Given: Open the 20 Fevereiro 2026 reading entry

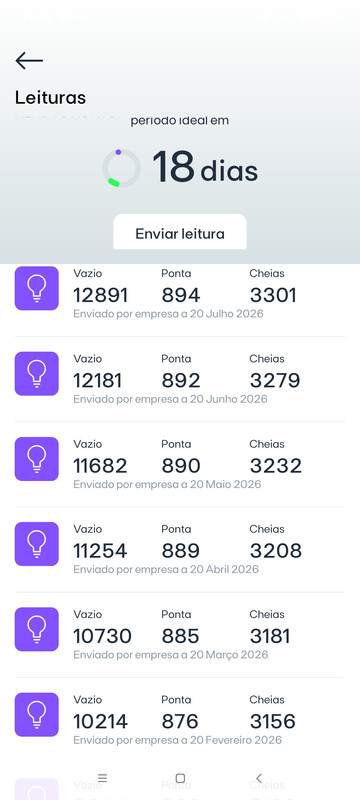Looking at the screenshot, I should pyautogui.click(x=180, y=720).
